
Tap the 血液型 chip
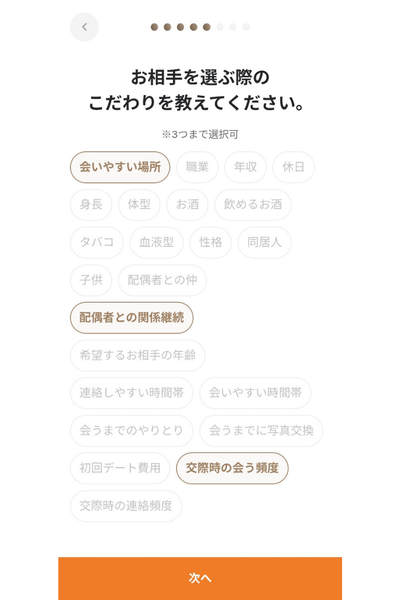click(x=157, y=242)
